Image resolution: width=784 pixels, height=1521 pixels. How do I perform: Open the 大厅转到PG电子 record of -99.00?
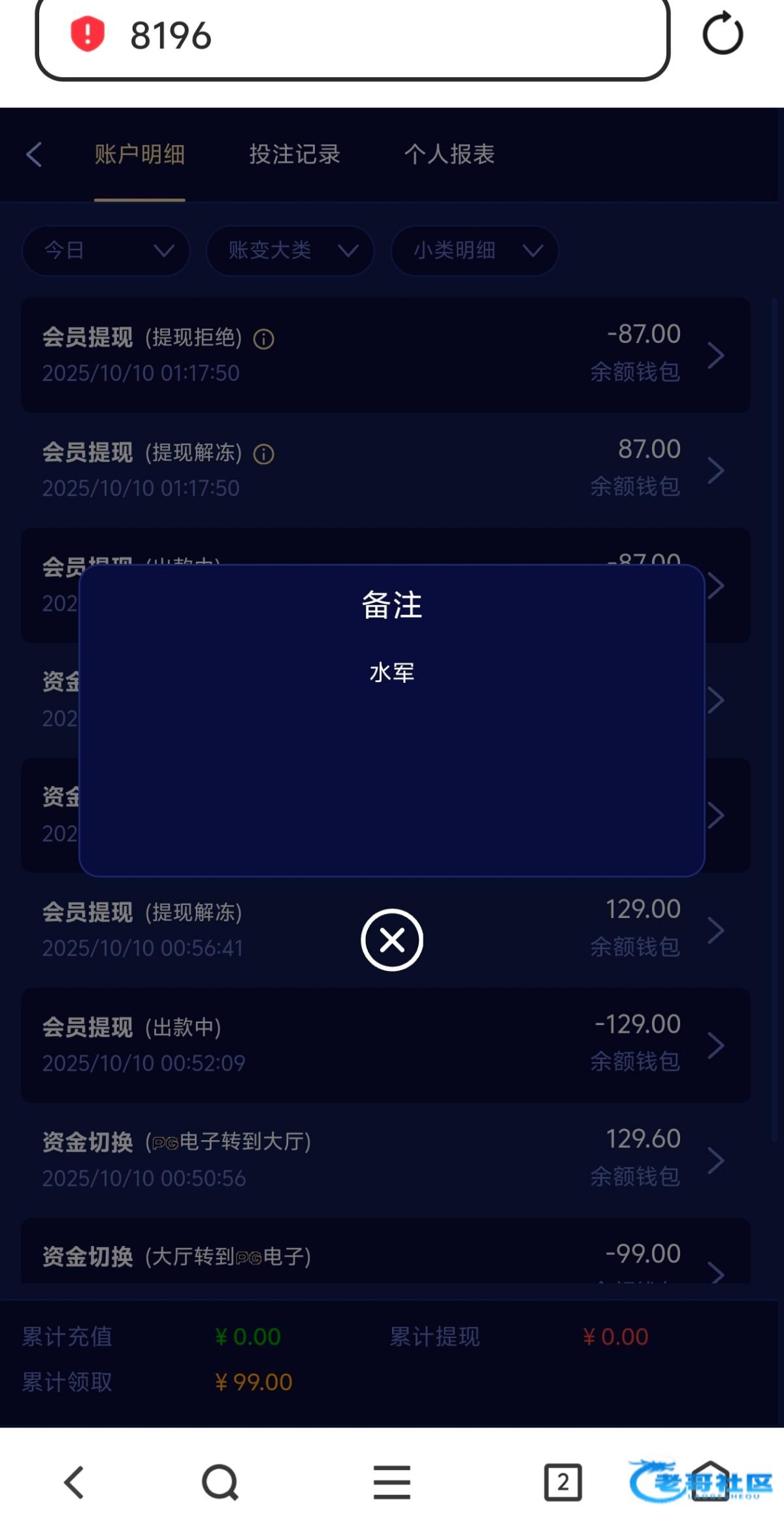coord(385,1258)
